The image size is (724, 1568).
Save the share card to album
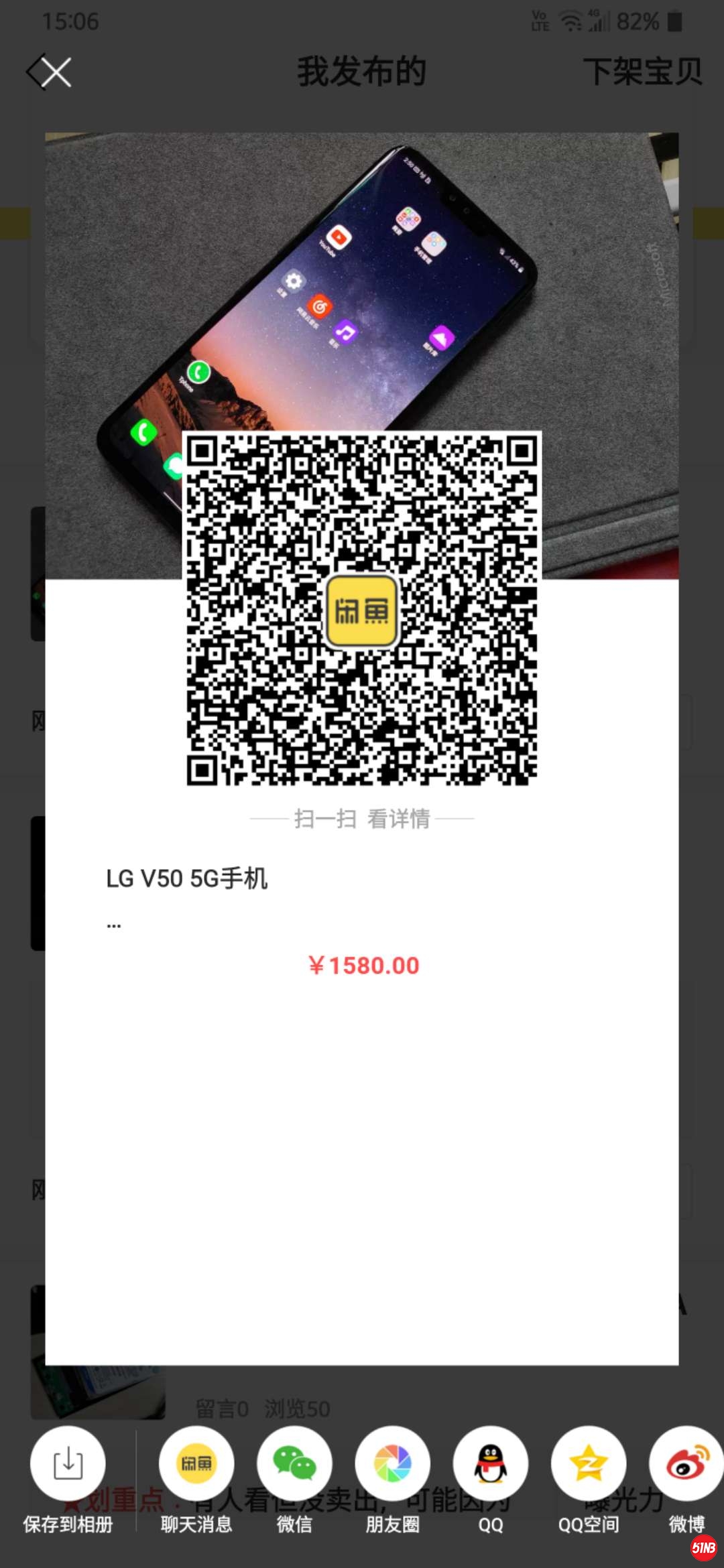tap(68, 1464)
